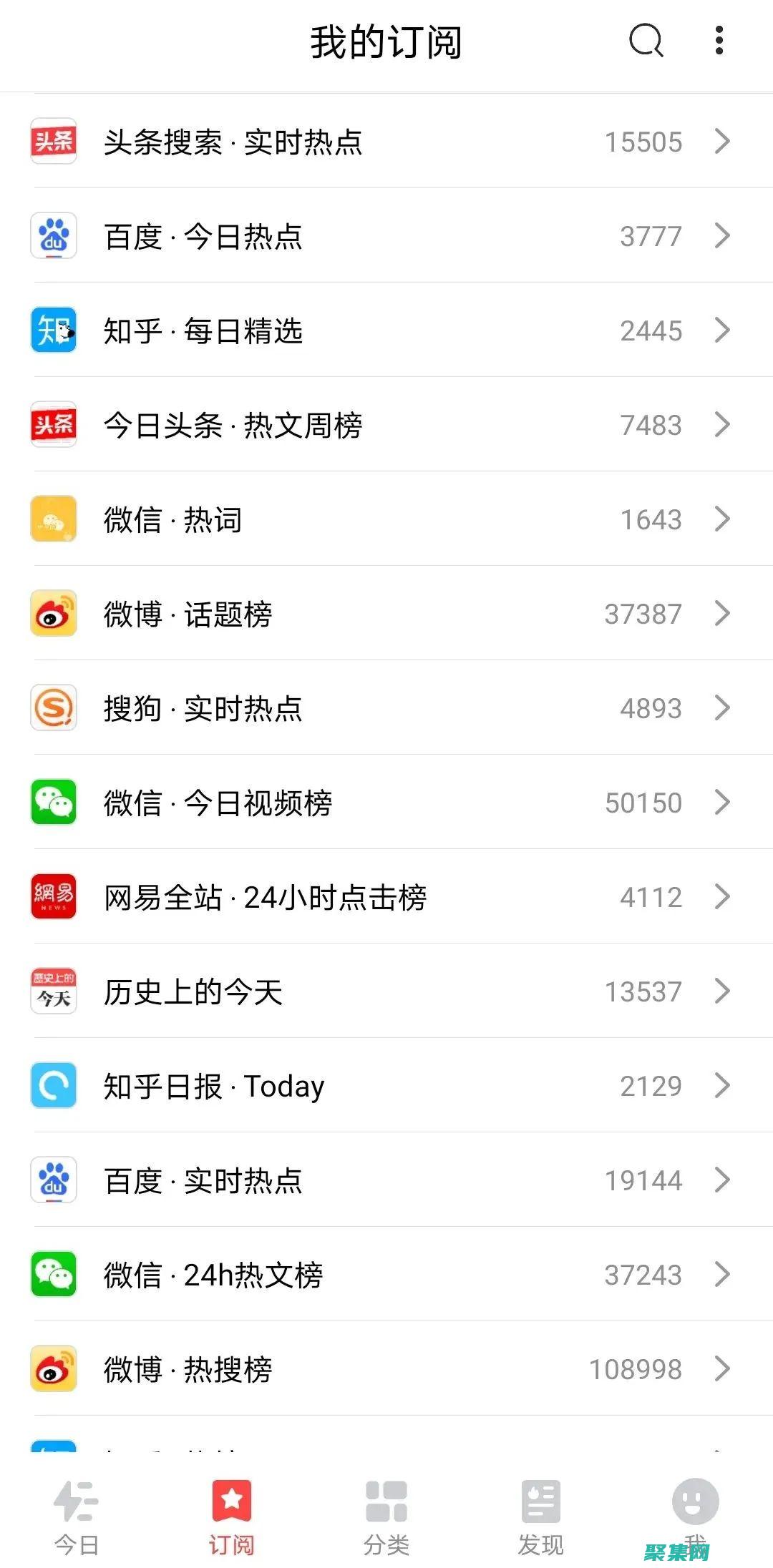This screenshot has height=1568, width=773.
Task: Open the search magnifier at top right
Action: [x=645, y=41]
